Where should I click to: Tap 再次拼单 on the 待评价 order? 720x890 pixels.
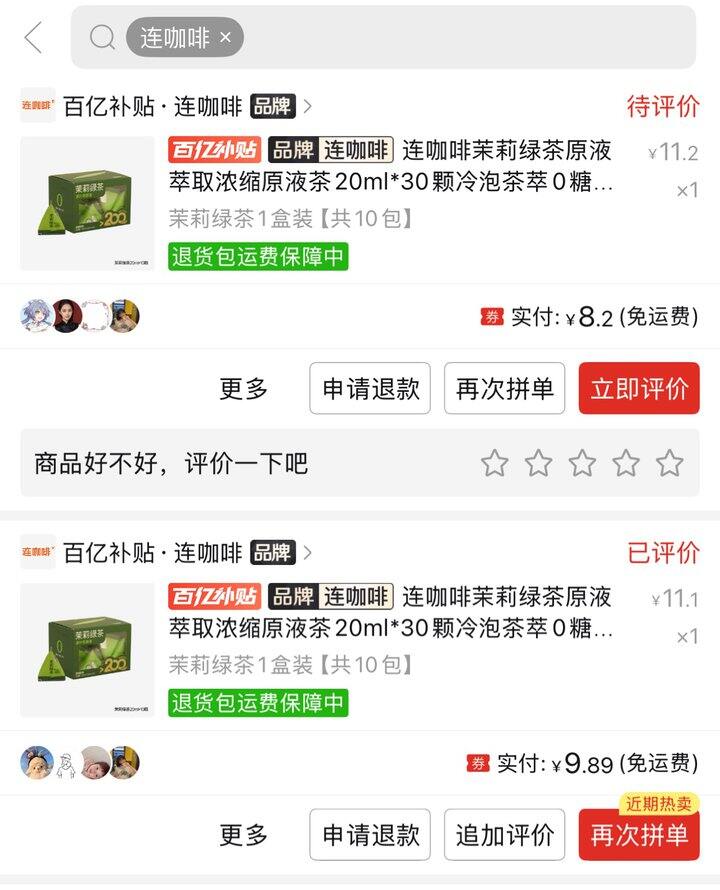[x=505, y=389]
